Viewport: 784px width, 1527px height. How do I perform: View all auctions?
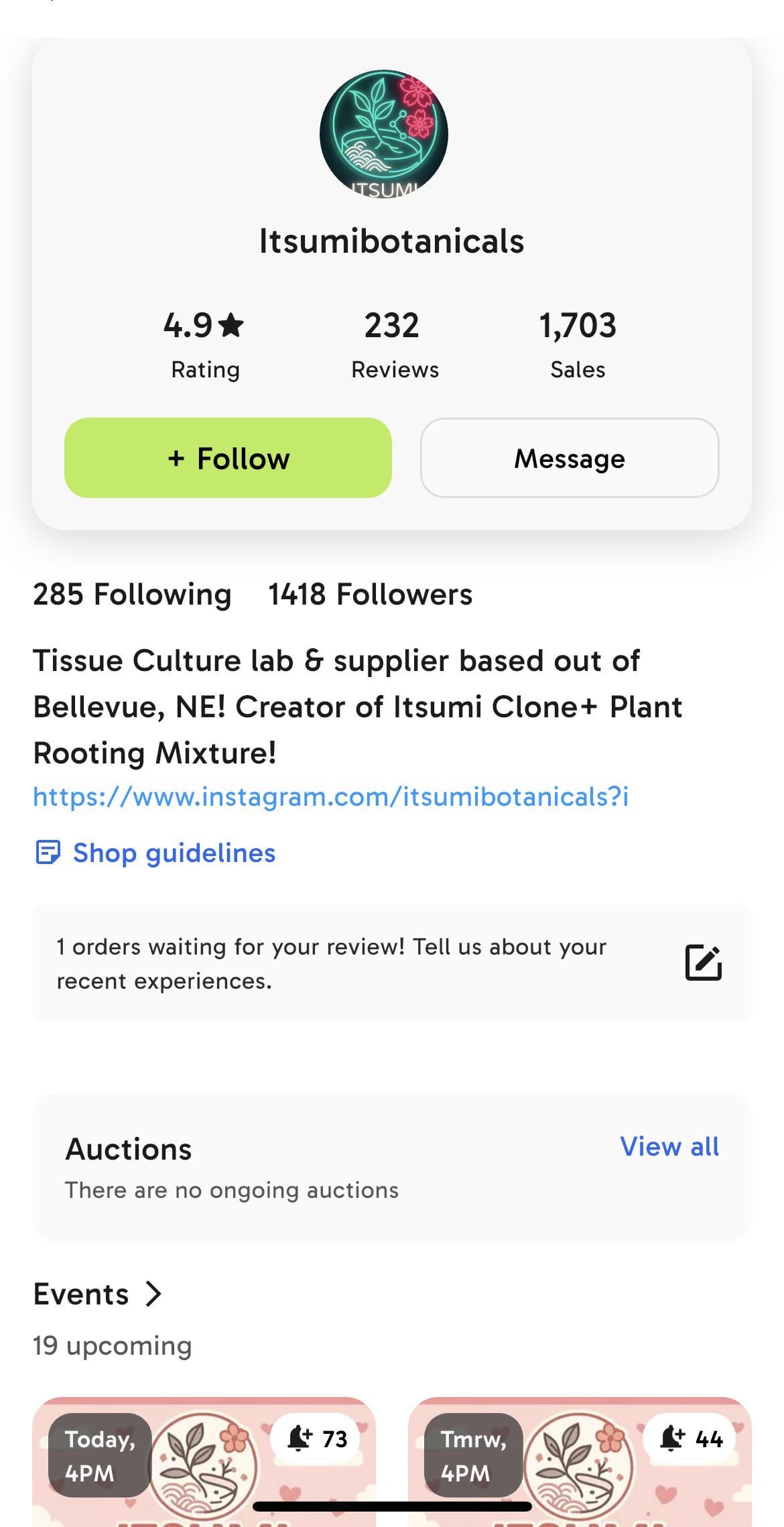[x=669, y=1146]
